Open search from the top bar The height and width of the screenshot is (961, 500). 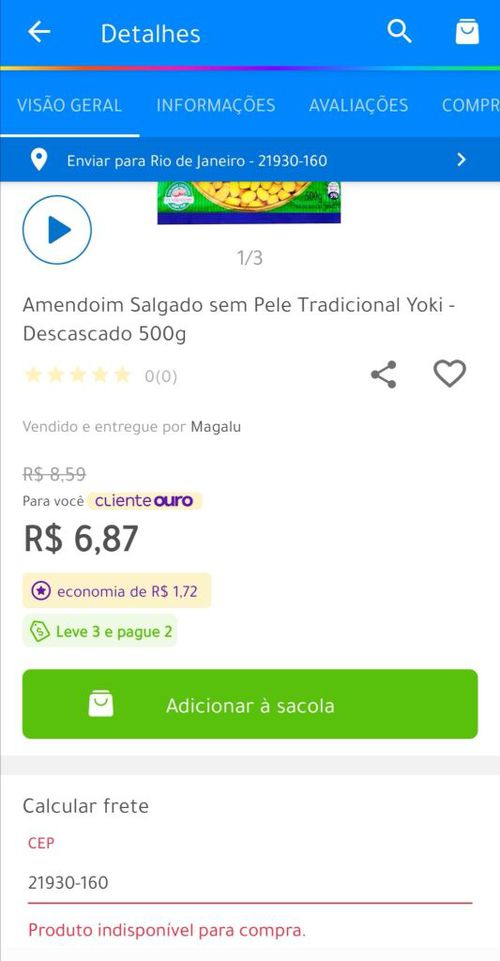399,31
